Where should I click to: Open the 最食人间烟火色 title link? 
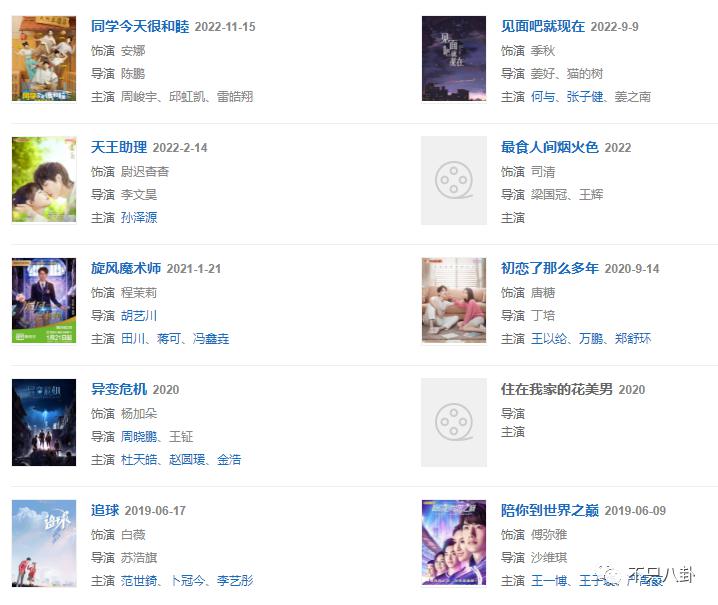tap(549, 147)
